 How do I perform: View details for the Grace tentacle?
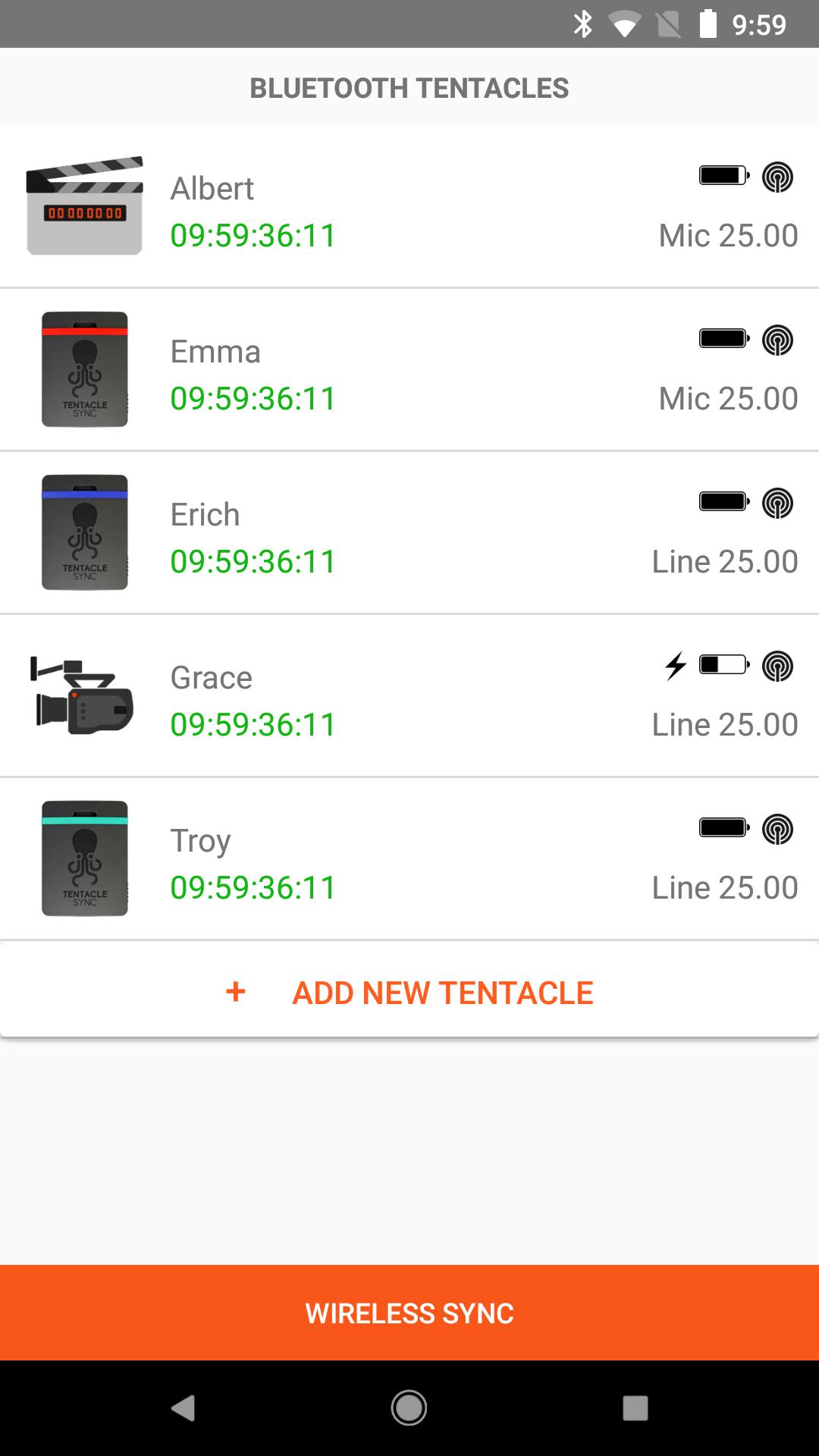tap(409, 695)
